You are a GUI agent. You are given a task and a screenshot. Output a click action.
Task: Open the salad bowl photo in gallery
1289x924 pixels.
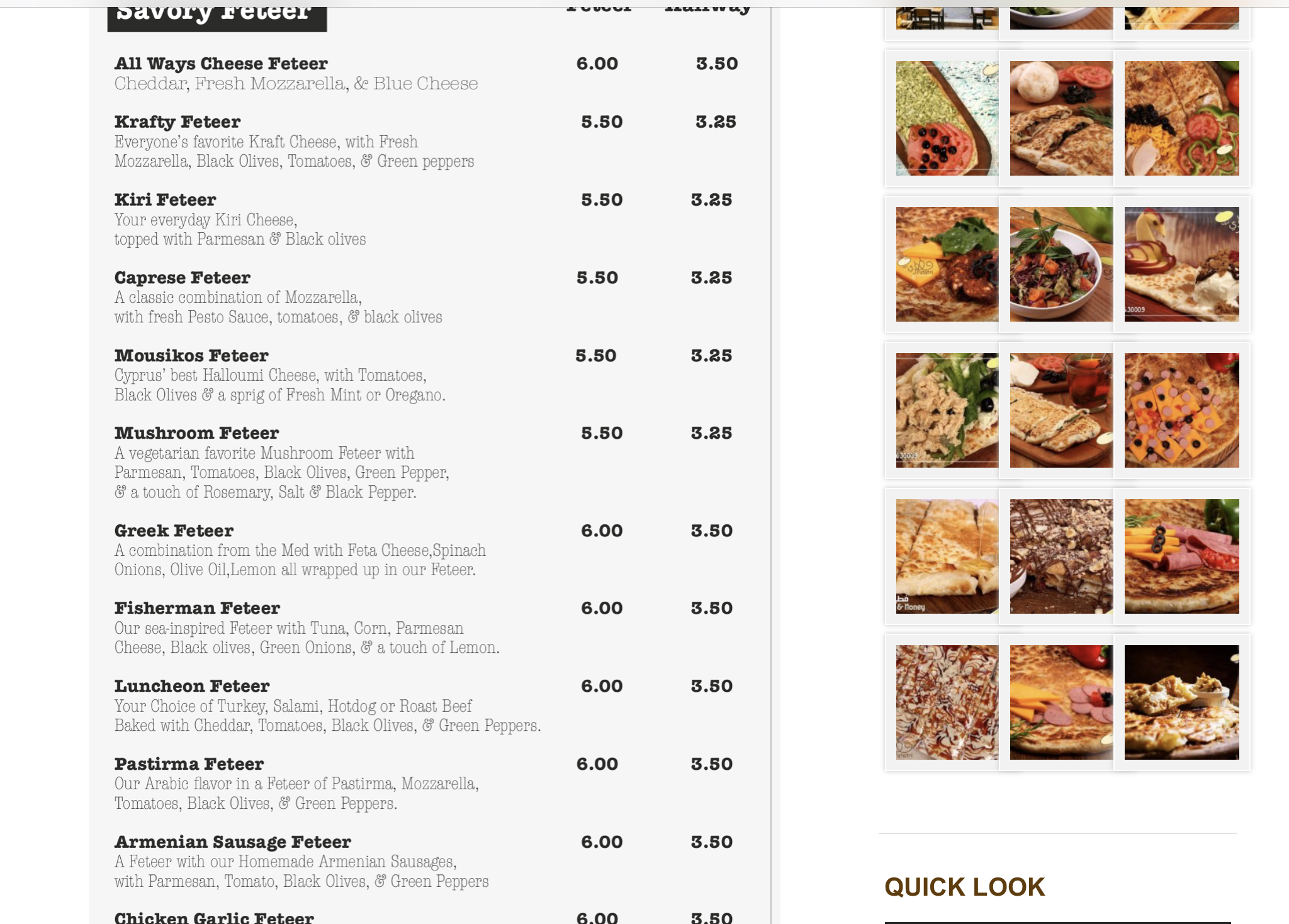1061,264
